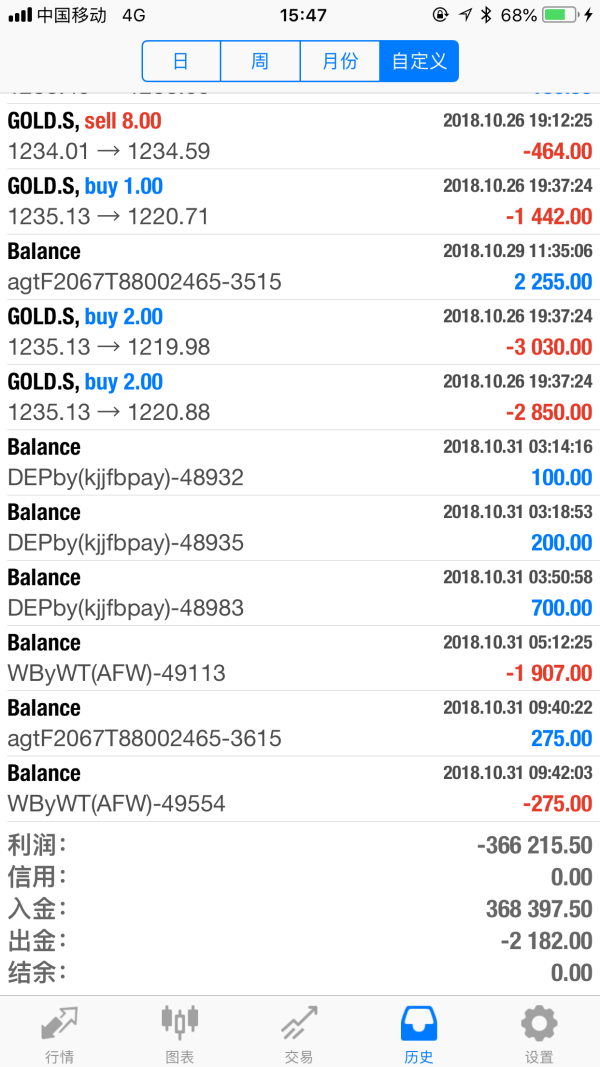Expand the GOLD.S buy 2.00 trade closed at 1220.88
The image size is (600, 1067).
[x=300, y=397]
